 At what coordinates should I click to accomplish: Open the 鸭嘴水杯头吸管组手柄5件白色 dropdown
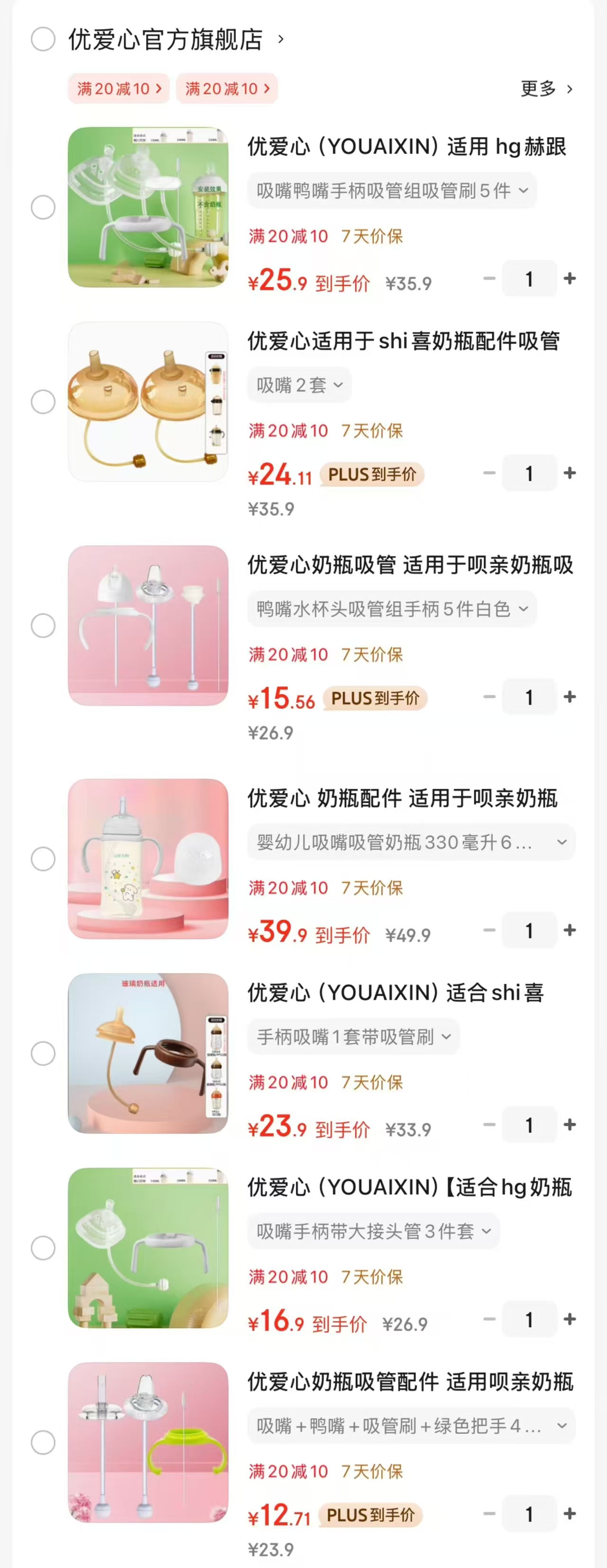pyautogui.click(x=393, y=609)
